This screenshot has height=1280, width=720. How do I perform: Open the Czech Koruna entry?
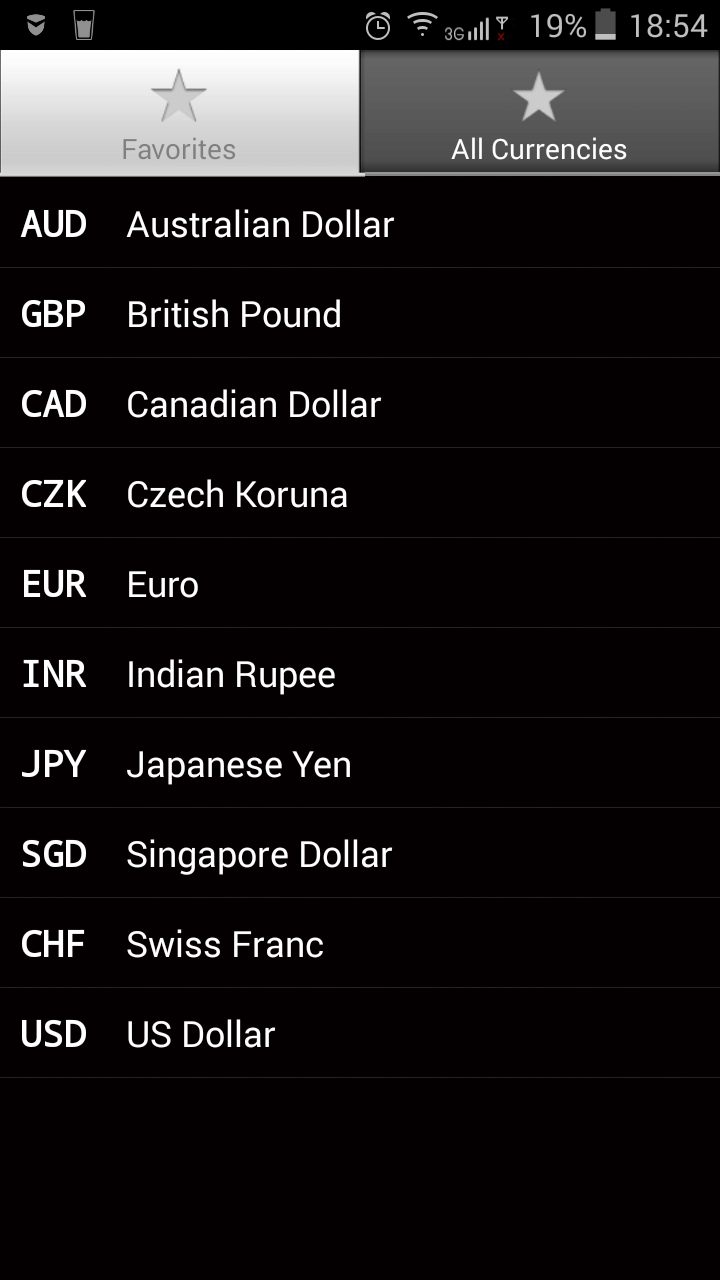(360, 493)
